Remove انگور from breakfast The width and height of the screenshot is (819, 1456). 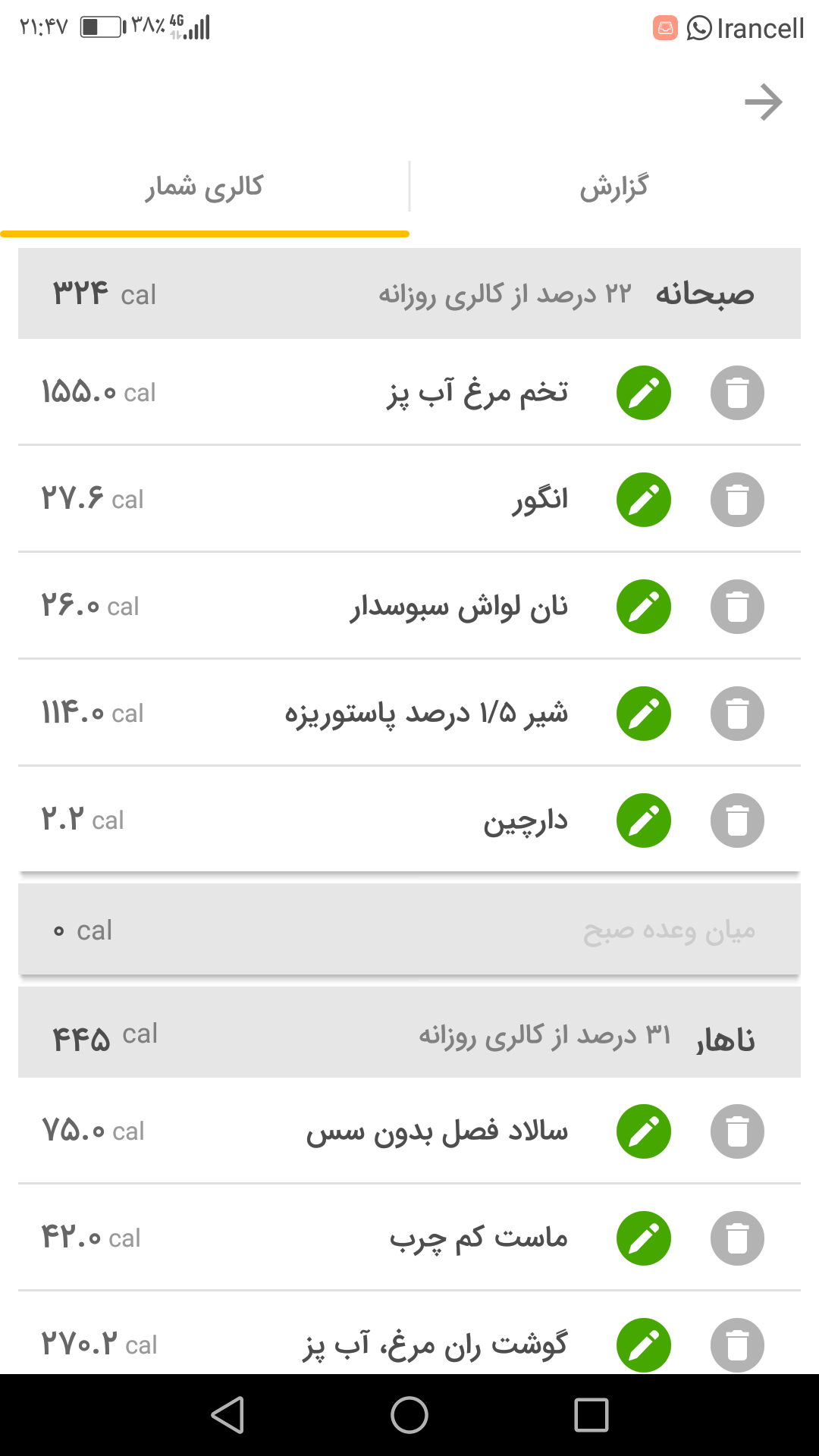(737, 500)
